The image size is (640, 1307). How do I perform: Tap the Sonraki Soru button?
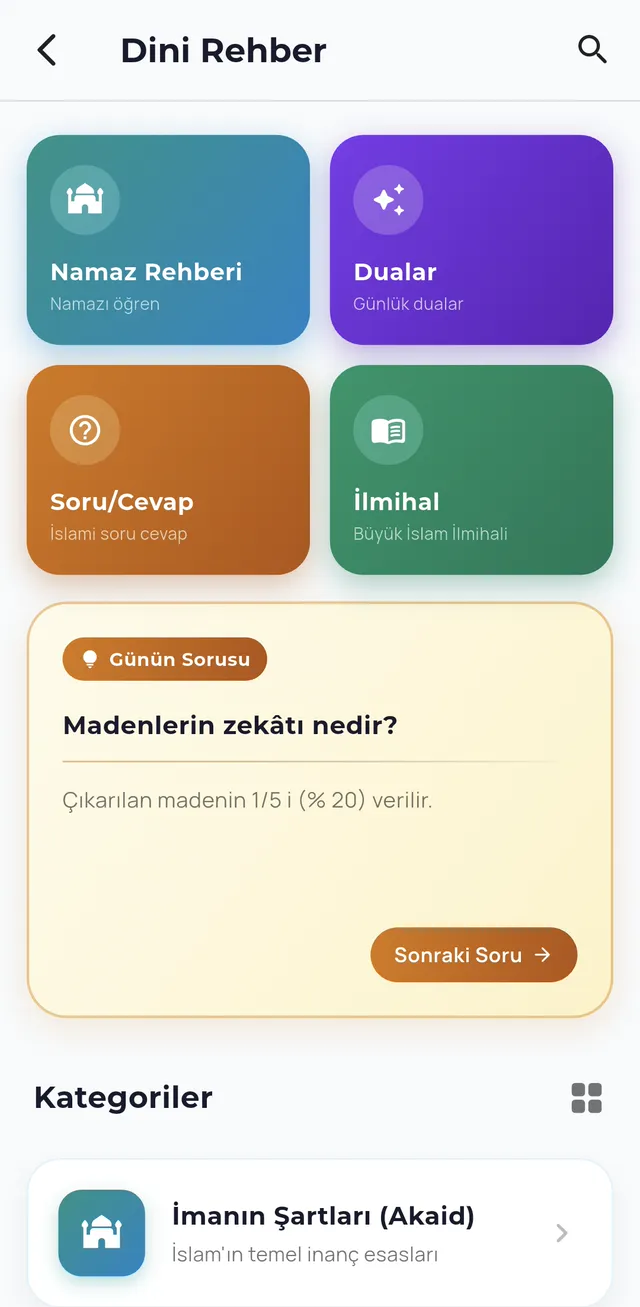tap(474, 955)
